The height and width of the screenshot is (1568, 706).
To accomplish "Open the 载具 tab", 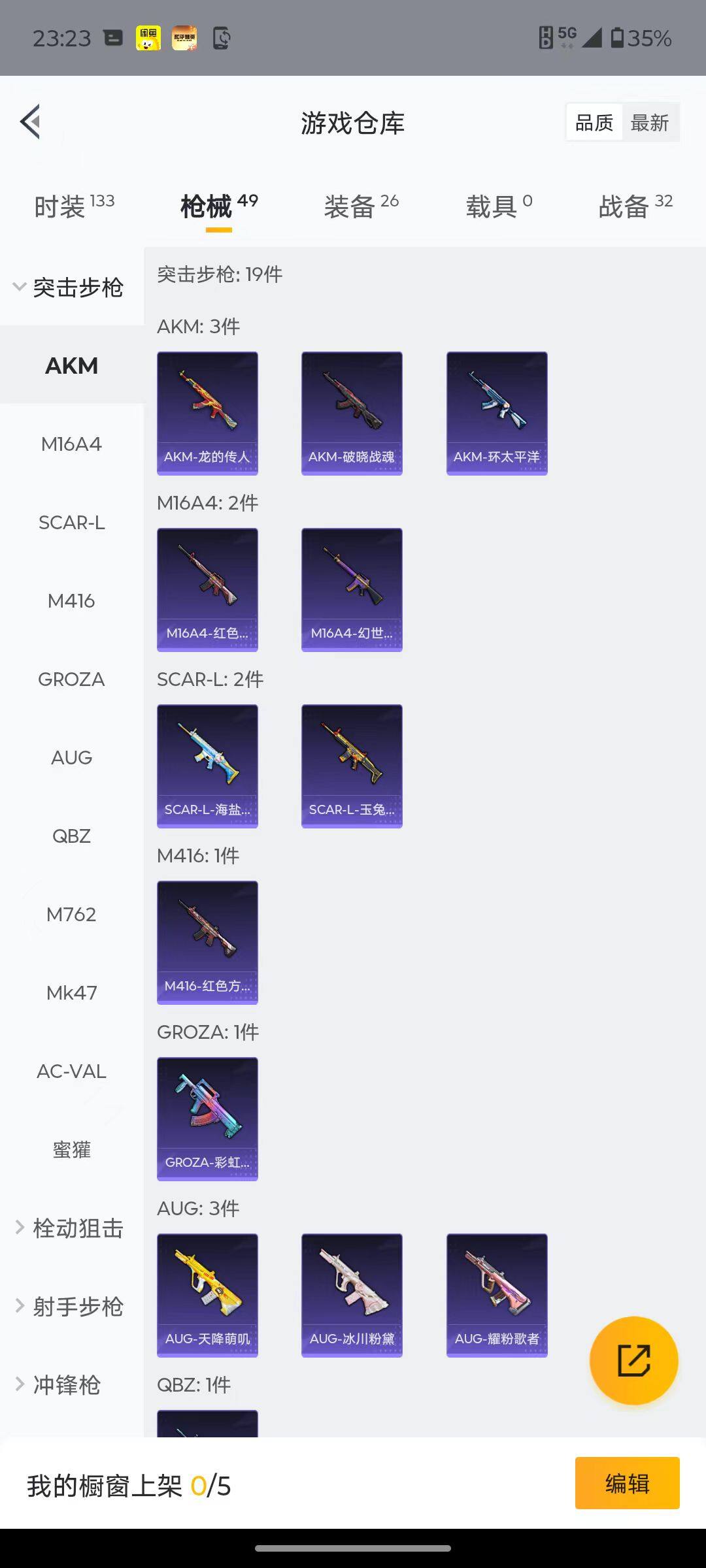I will [498, 206].
